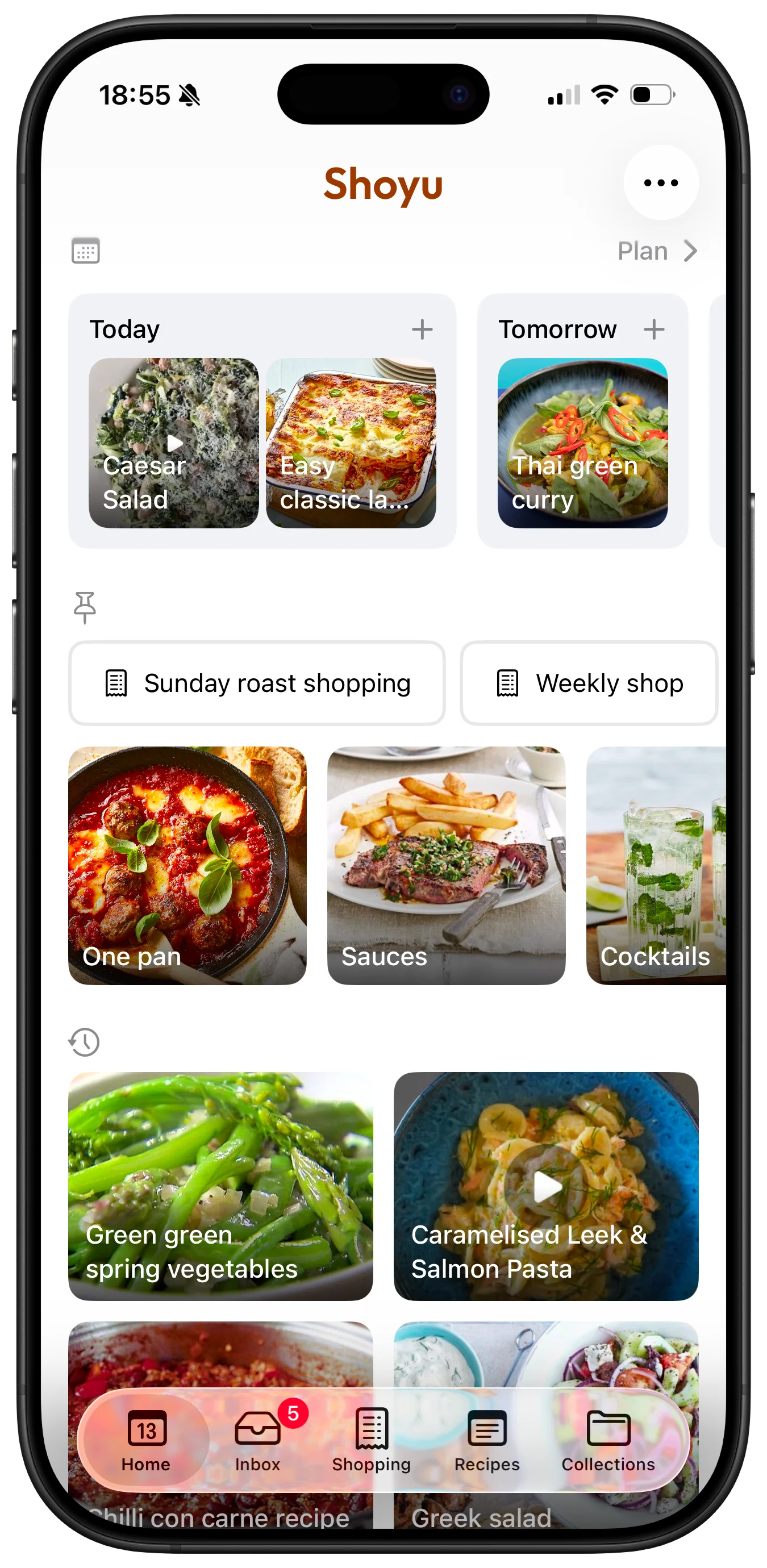Open the three-dot overflow menu

pyautogui.click(x=660, y=182)
